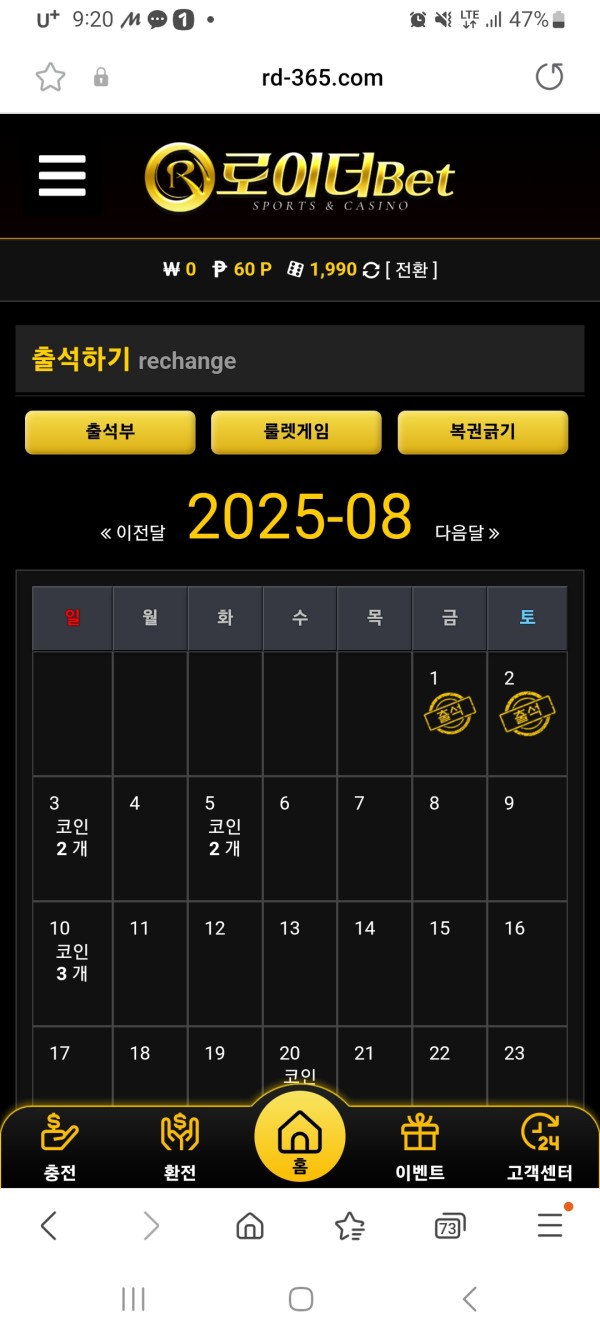Go to previous month 이전달
Screen dimensions: 600x1338
(133, 533)
